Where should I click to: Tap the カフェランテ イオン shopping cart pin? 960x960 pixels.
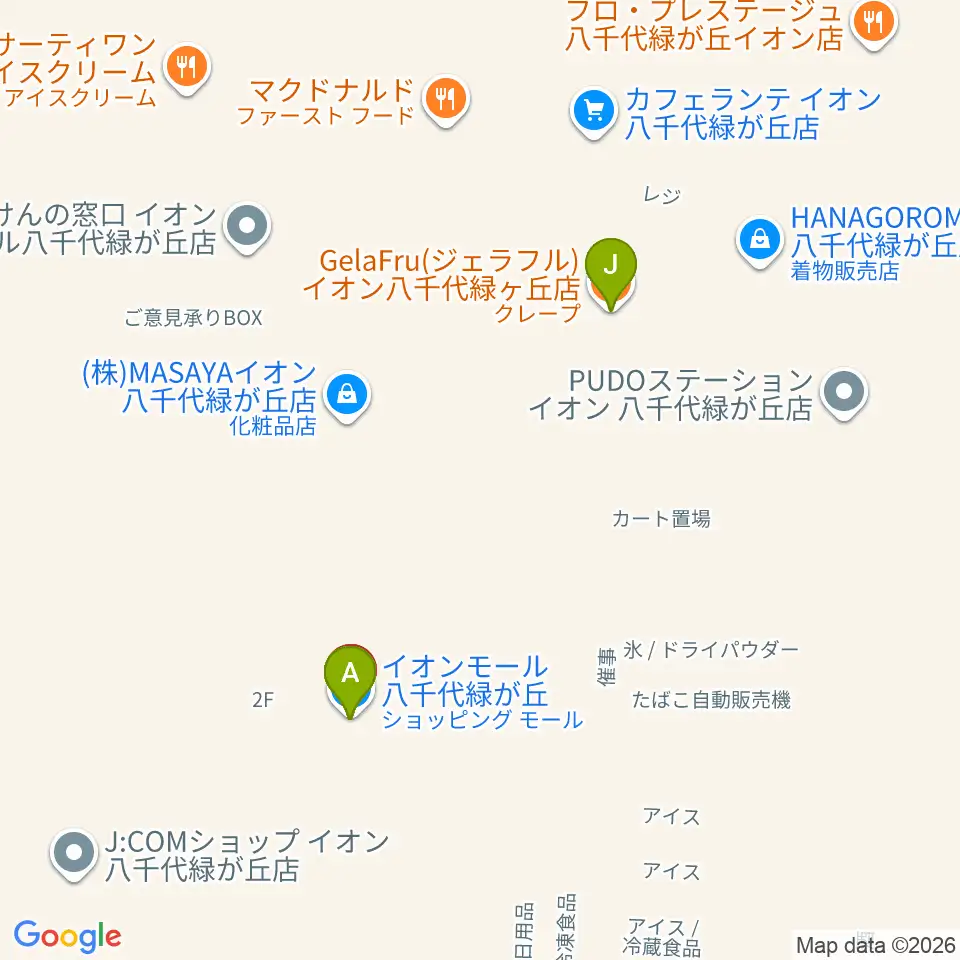click(x=593, y=113)
